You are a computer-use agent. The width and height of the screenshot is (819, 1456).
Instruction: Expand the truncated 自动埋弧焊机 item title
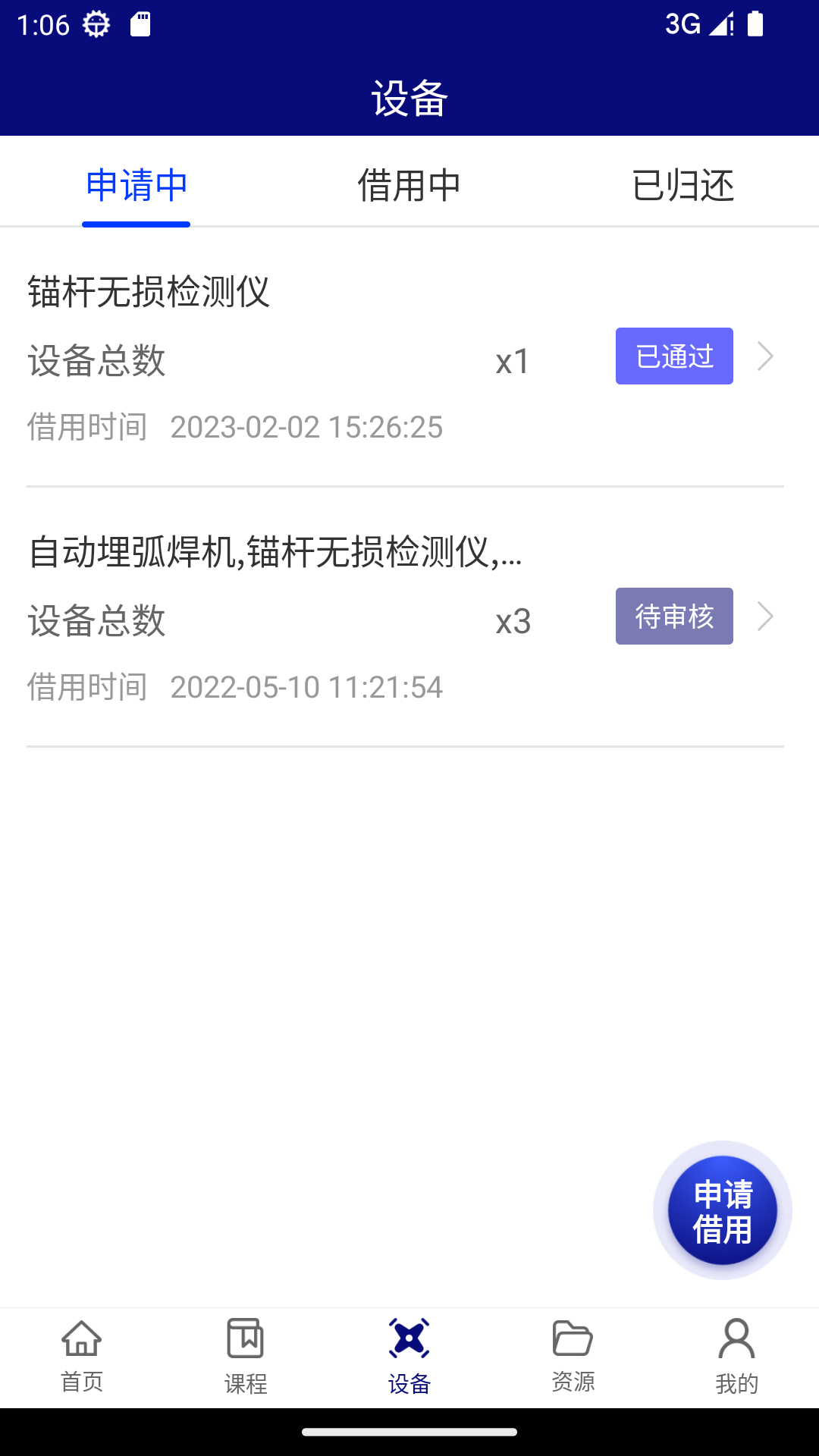point(277,556)
